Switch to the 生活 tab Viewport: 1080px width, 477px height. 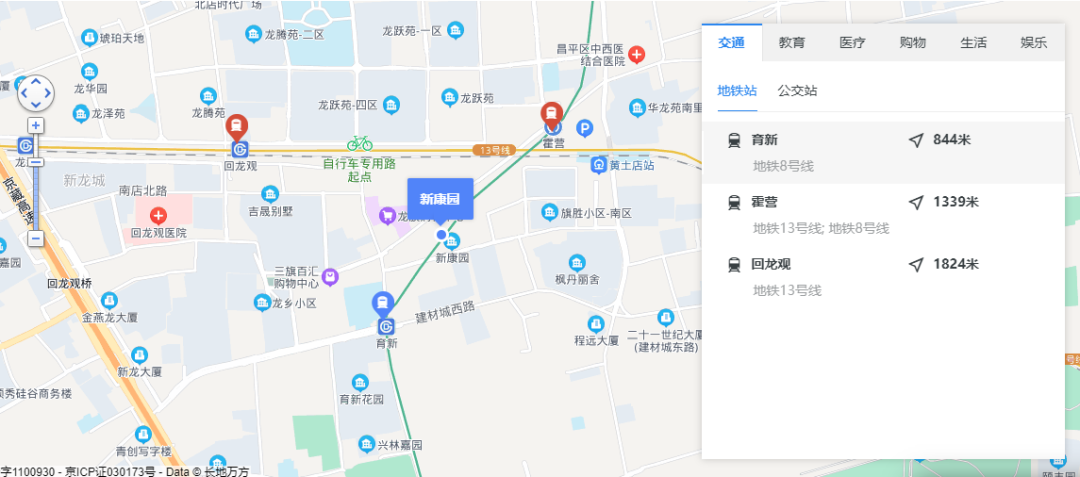[x=973, y=43]
